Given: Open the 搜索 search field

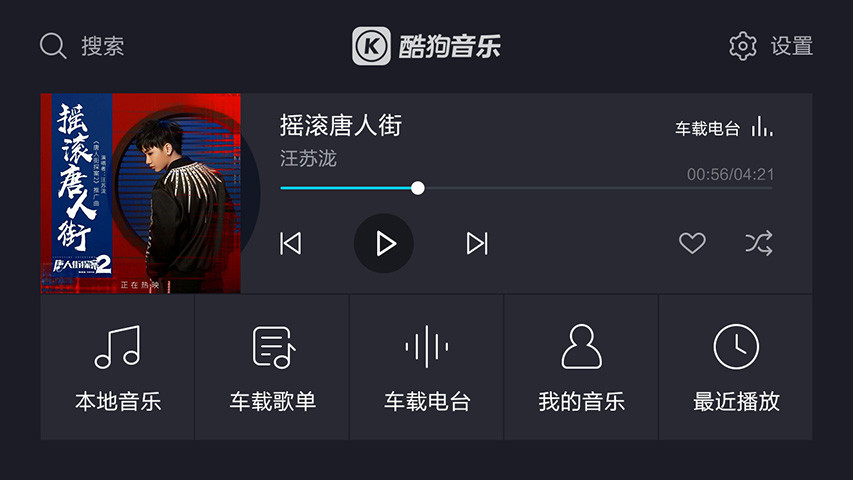Looking at the screenshot, I should pos(82,46).
